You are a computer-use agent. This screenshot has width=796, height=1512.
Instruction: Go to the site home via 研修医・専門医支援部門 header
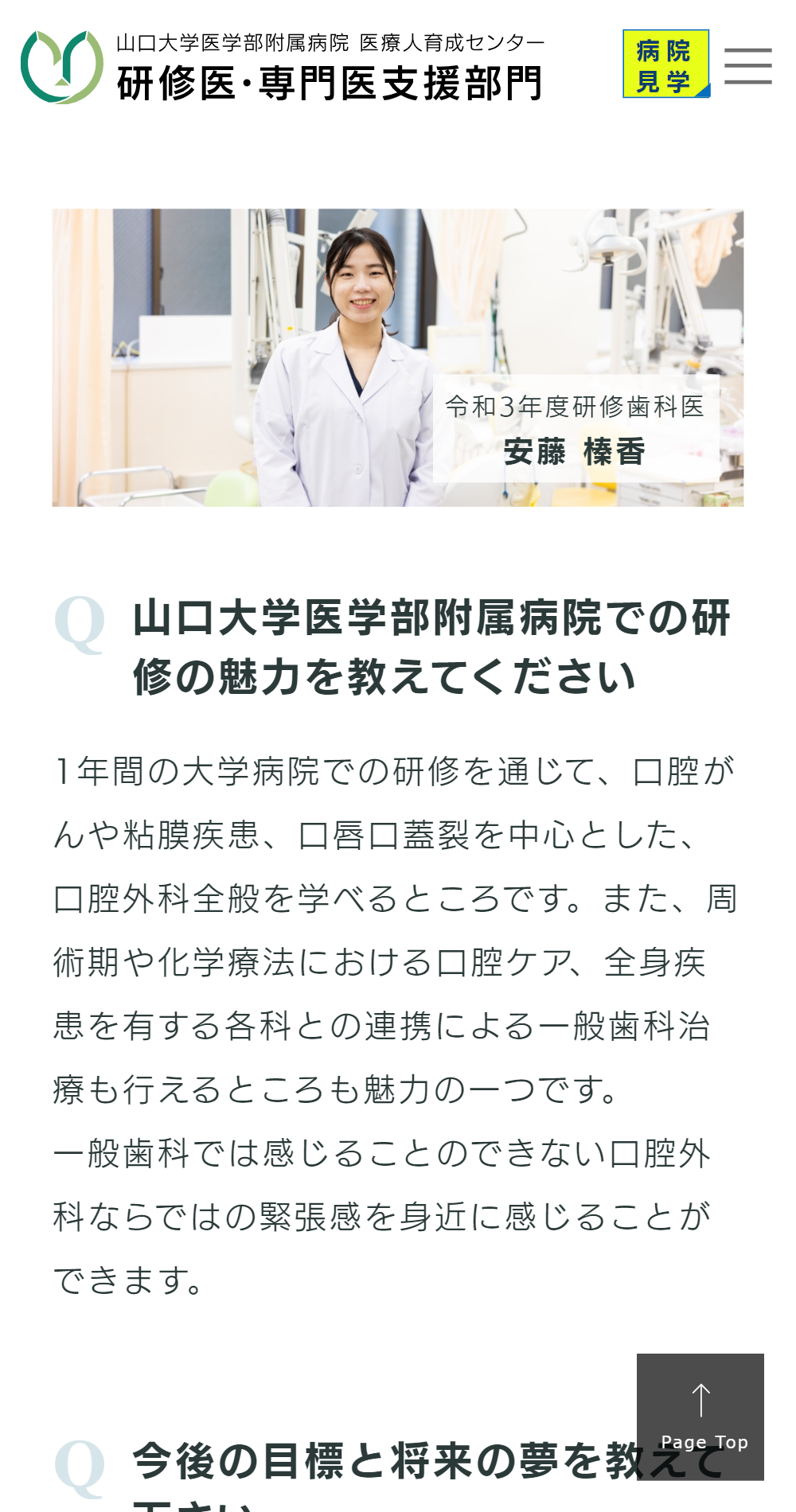pos(330,83)
